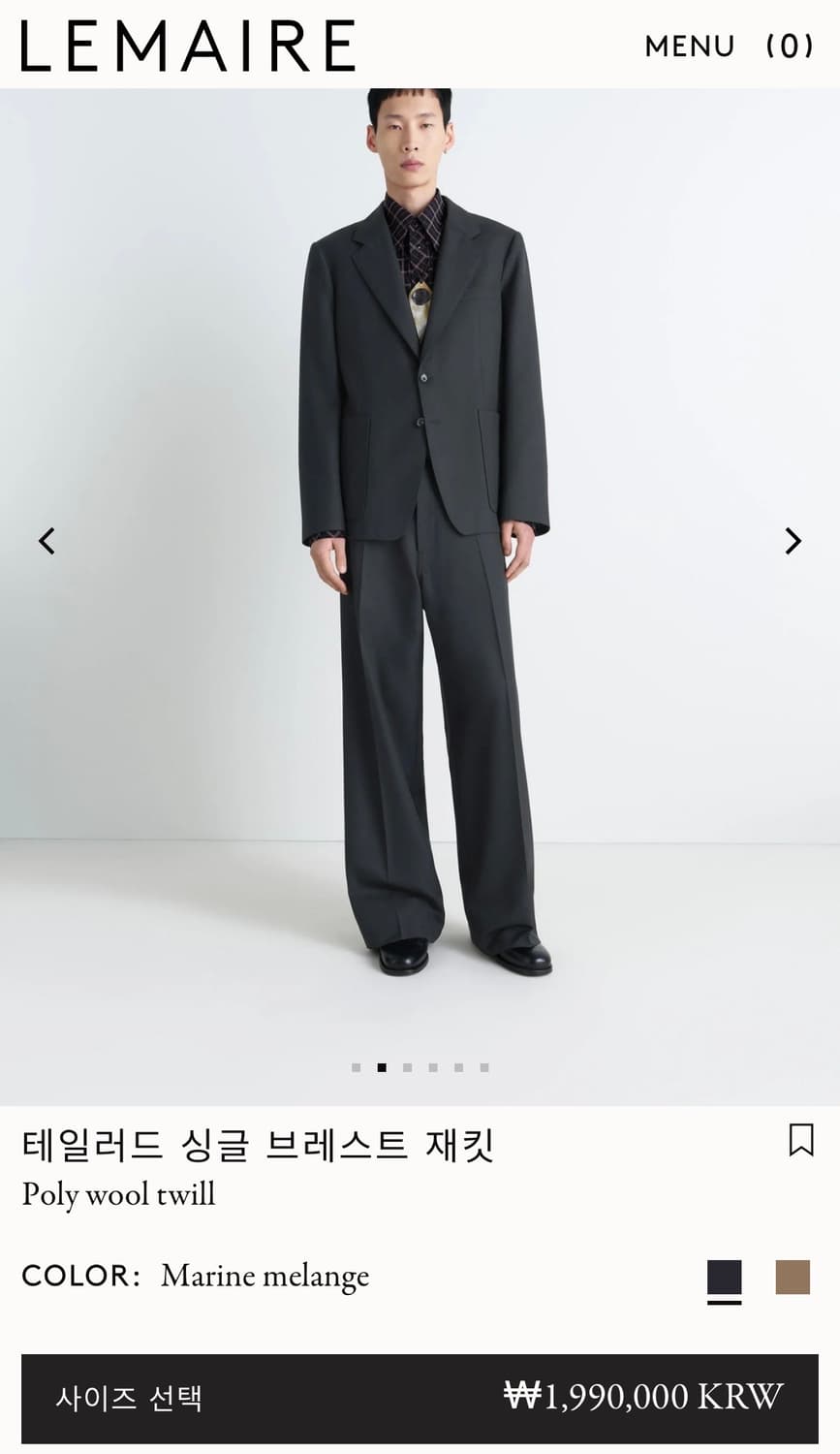This screenshot has height=1454, width=840.
Task: Click the right arrow to view next photo
Action: (x=793, y=540)
